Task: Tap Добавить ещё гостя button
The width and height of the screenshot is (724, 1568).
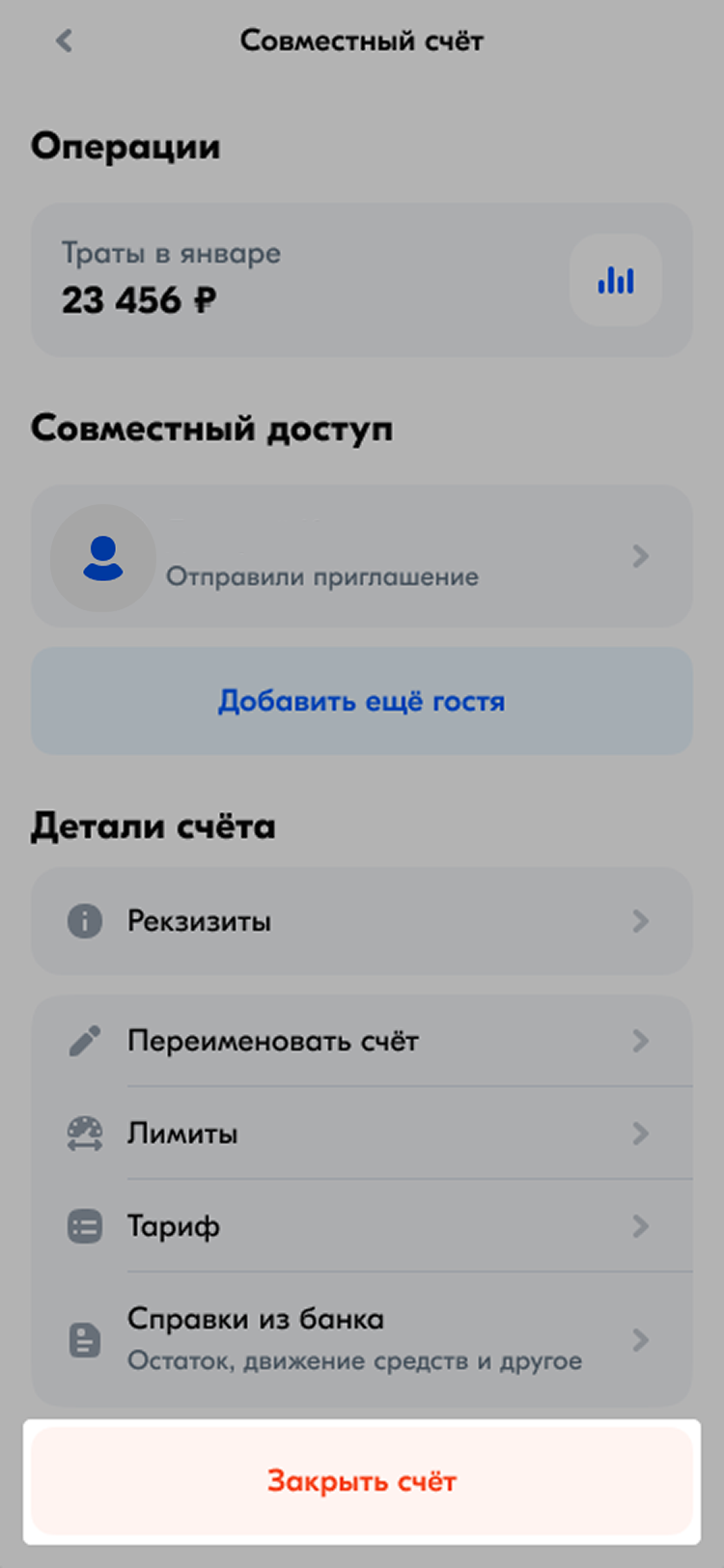Action: [x=362, y=701]
